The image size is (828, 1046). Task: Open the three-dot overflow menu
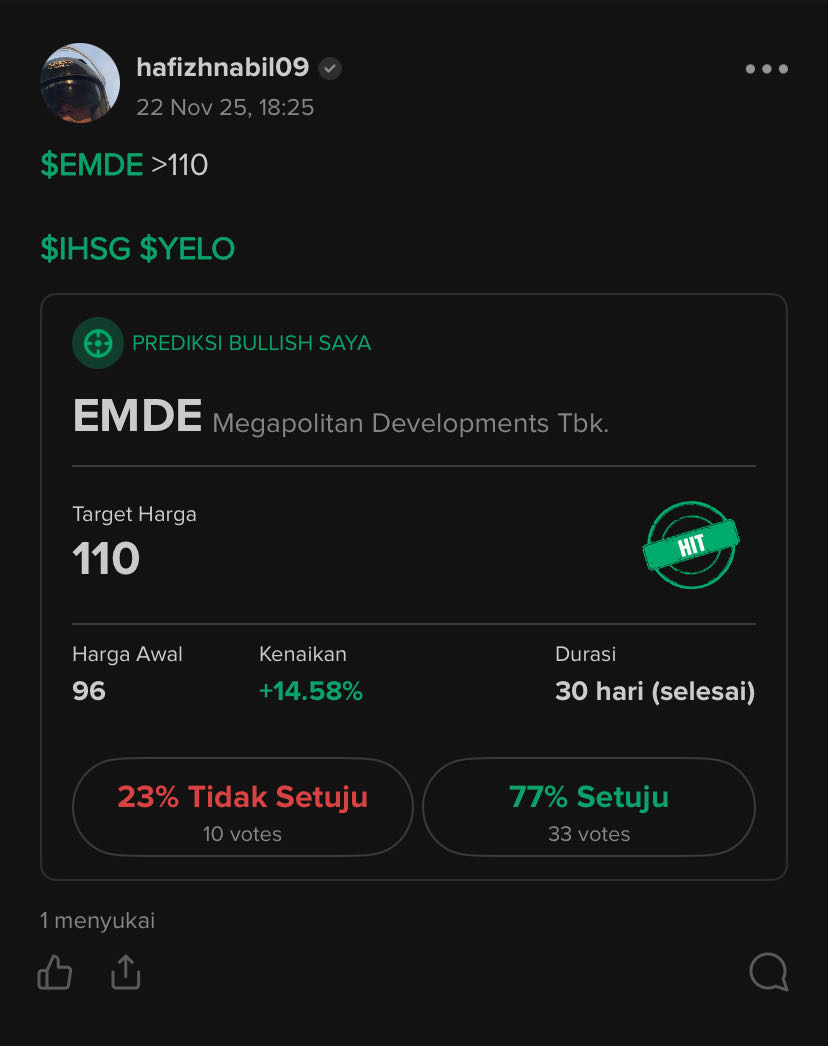[x=766, y=69]
